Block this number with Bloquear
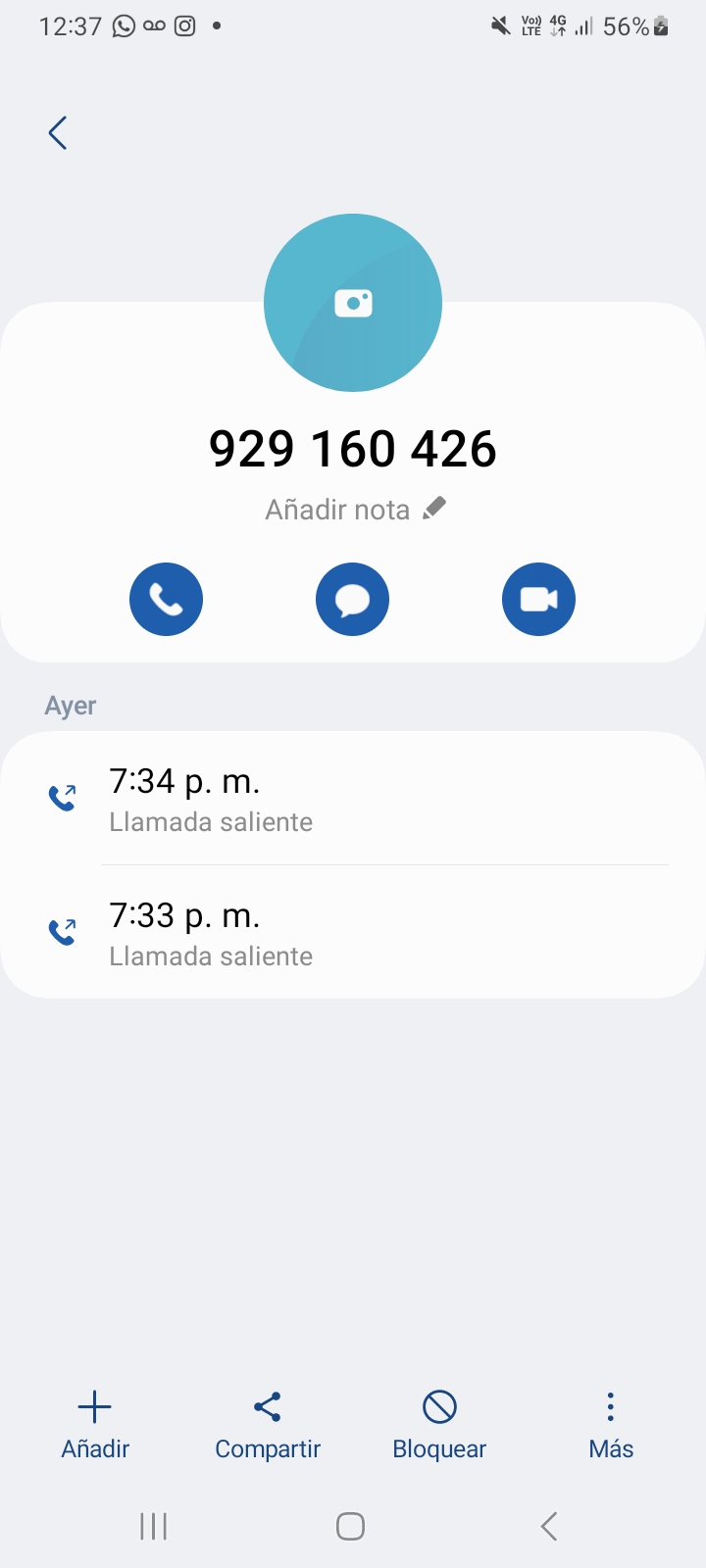 [x=439, y=1426]
